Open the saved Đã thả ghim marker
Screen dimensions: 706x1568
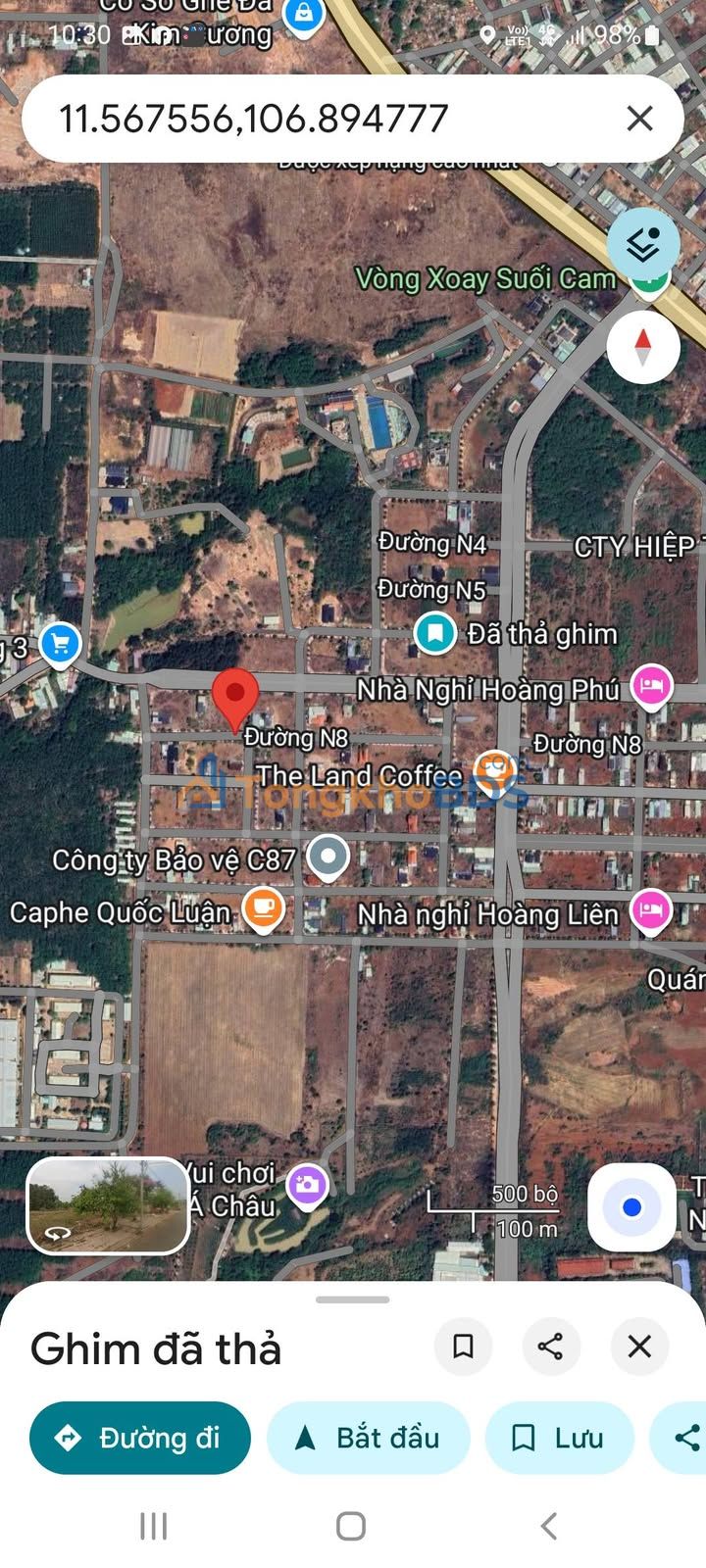434,633
